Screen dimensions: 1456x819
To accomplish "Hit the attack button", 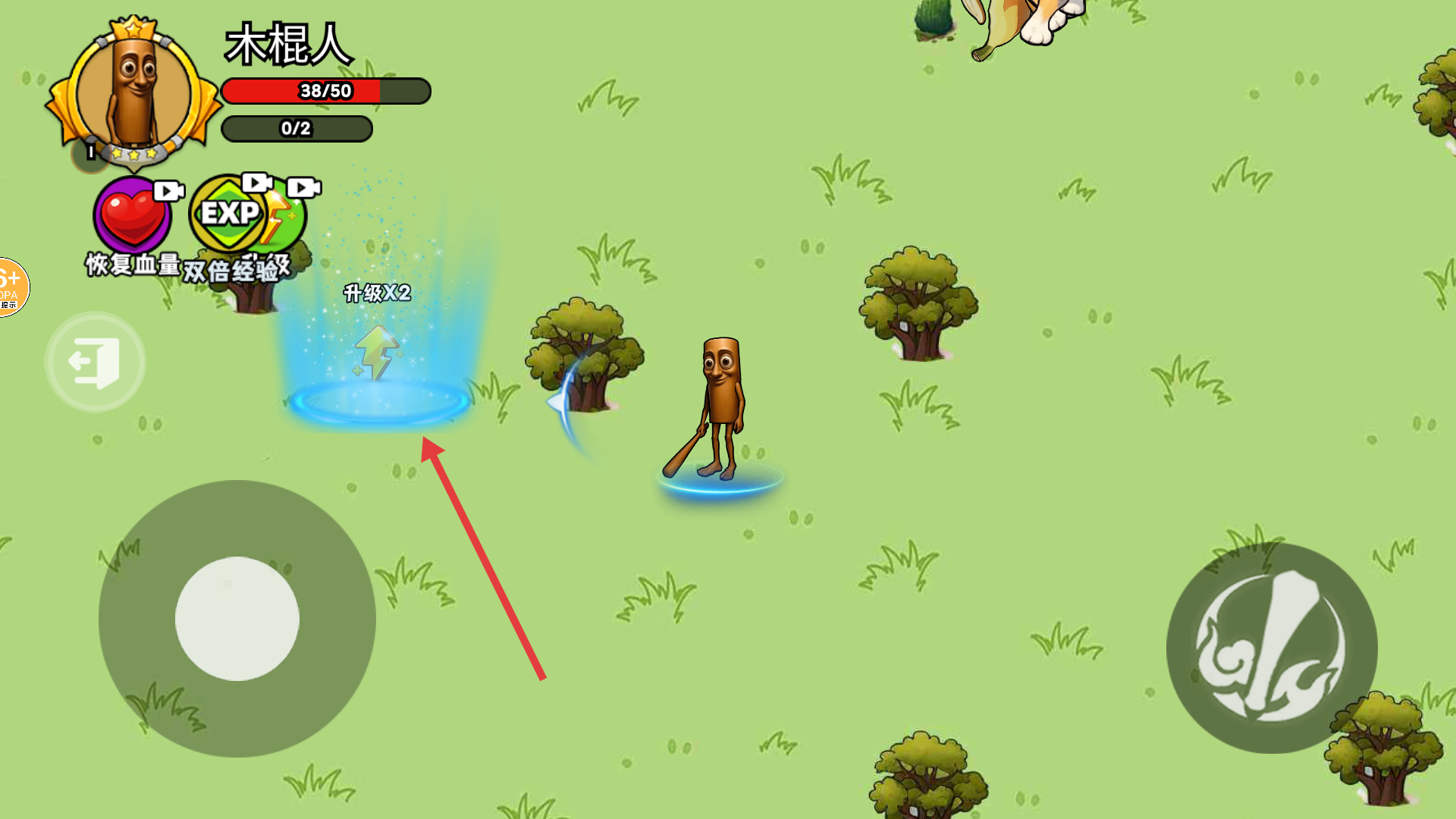I will click(1272, 648).
